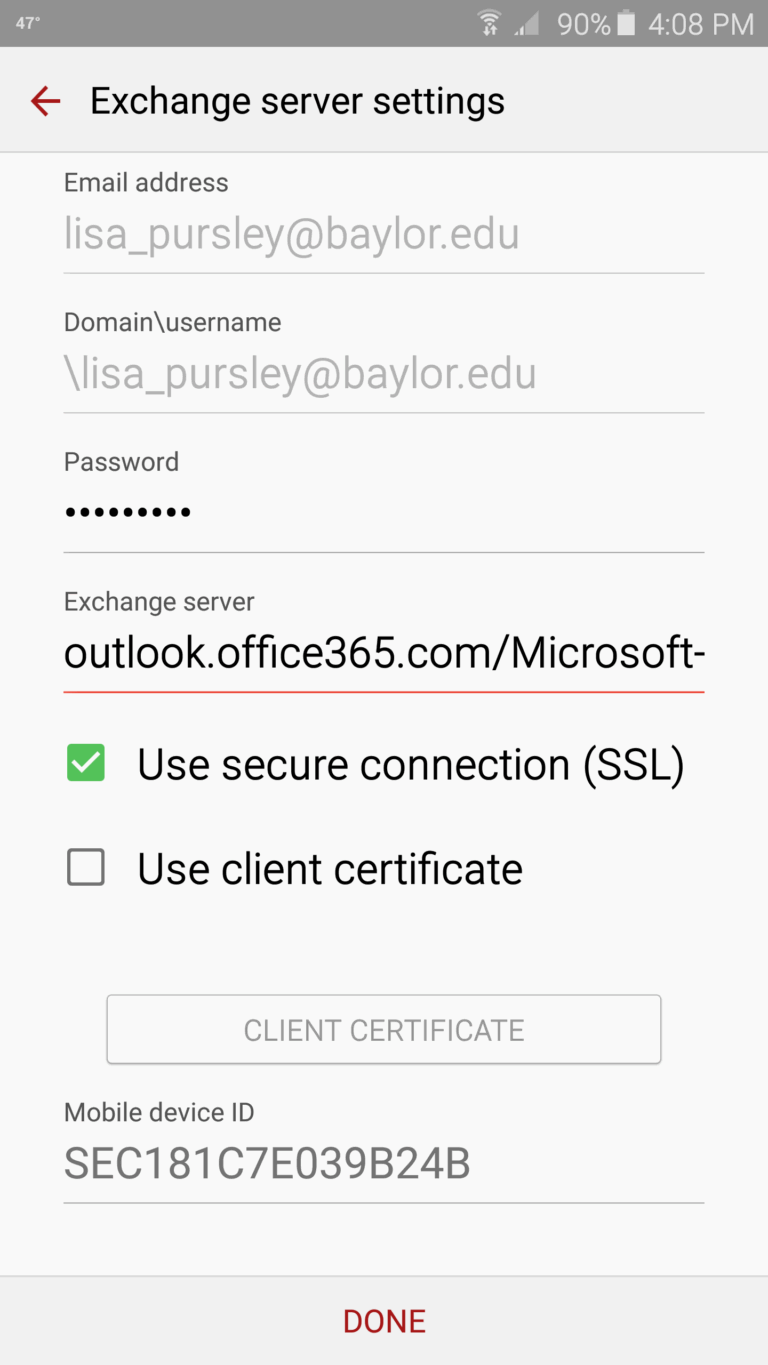Tap the Wi-Fi status icon
The width and height of the screenshot is (768, 1365).
pos(490,22)
